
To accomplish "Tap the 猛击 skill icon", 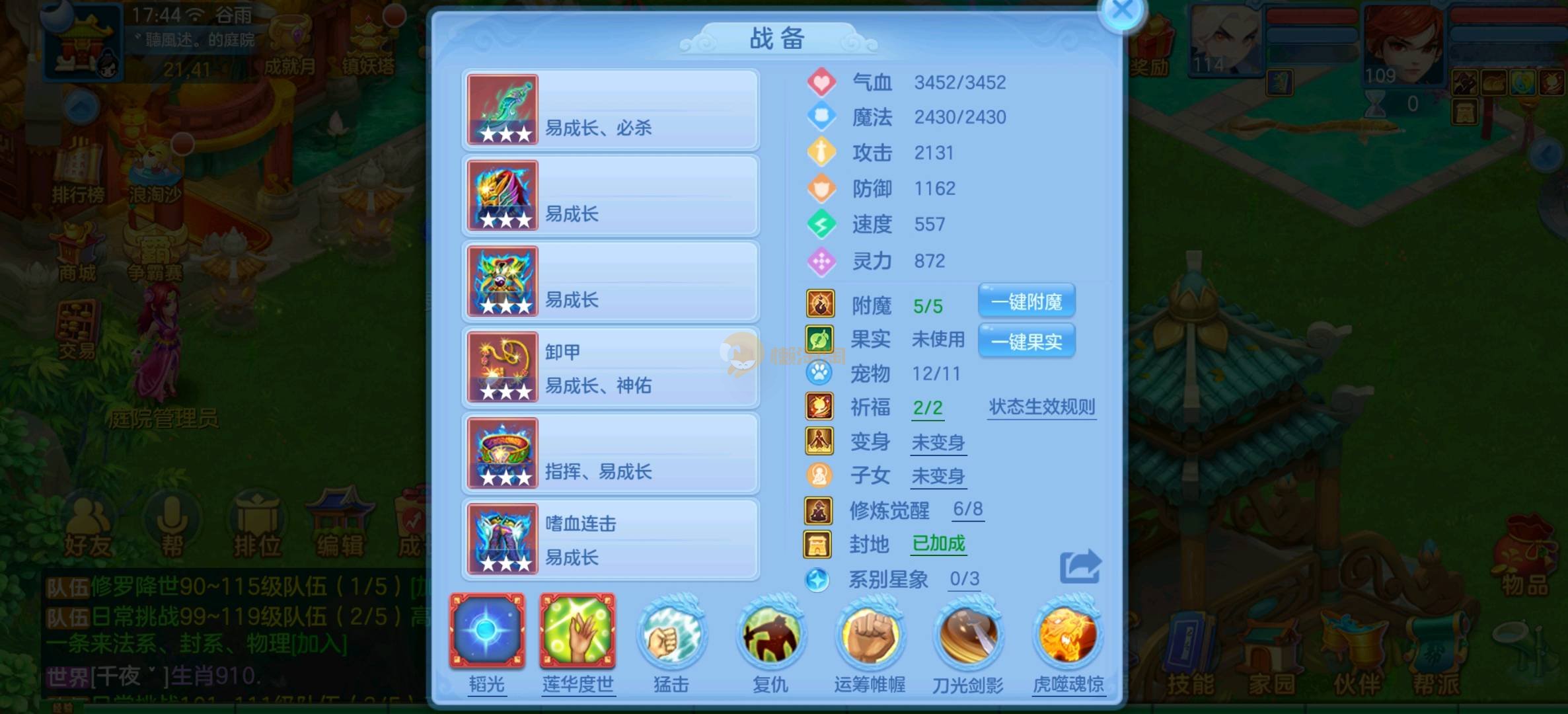I will [x=671, y=636].
